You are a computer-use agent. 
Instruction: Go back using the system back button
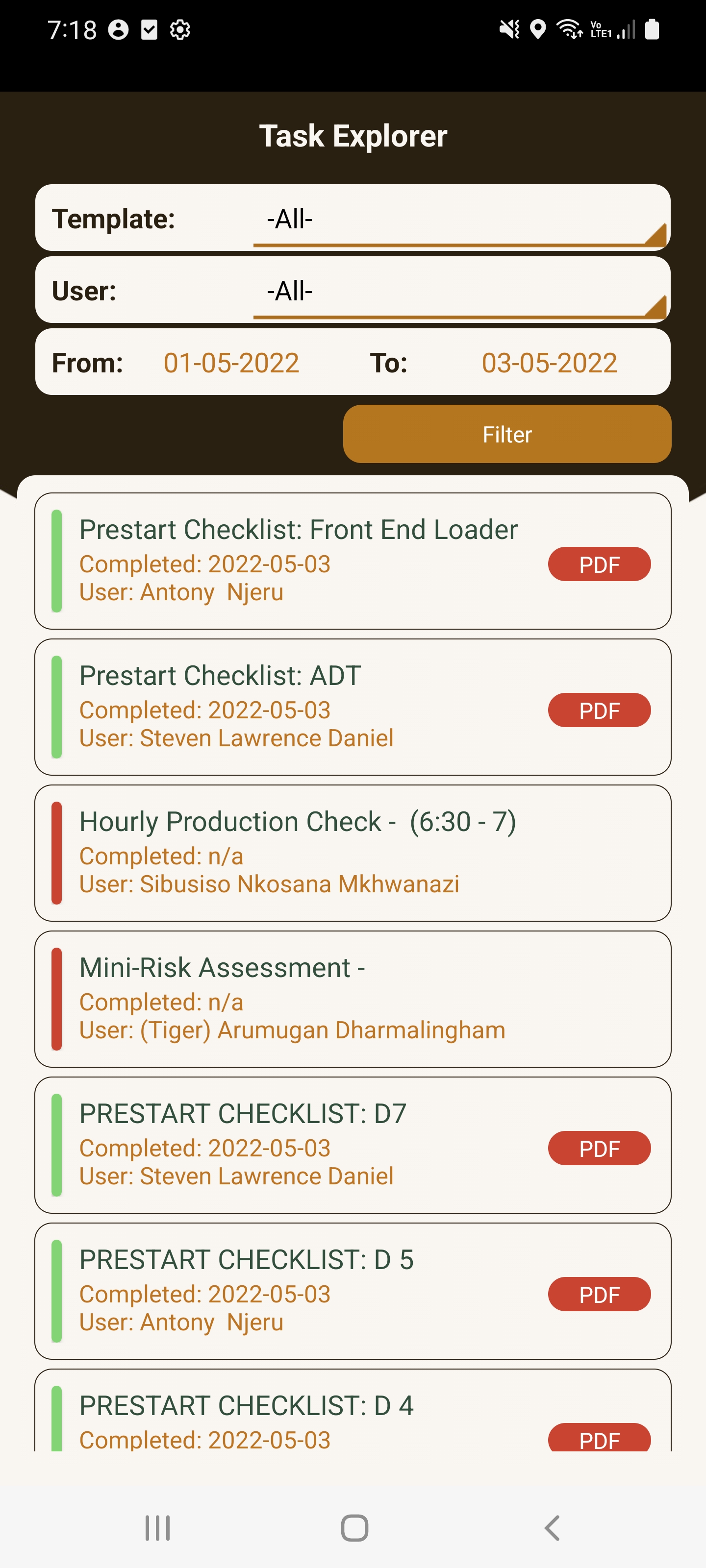coord(552,1528)
